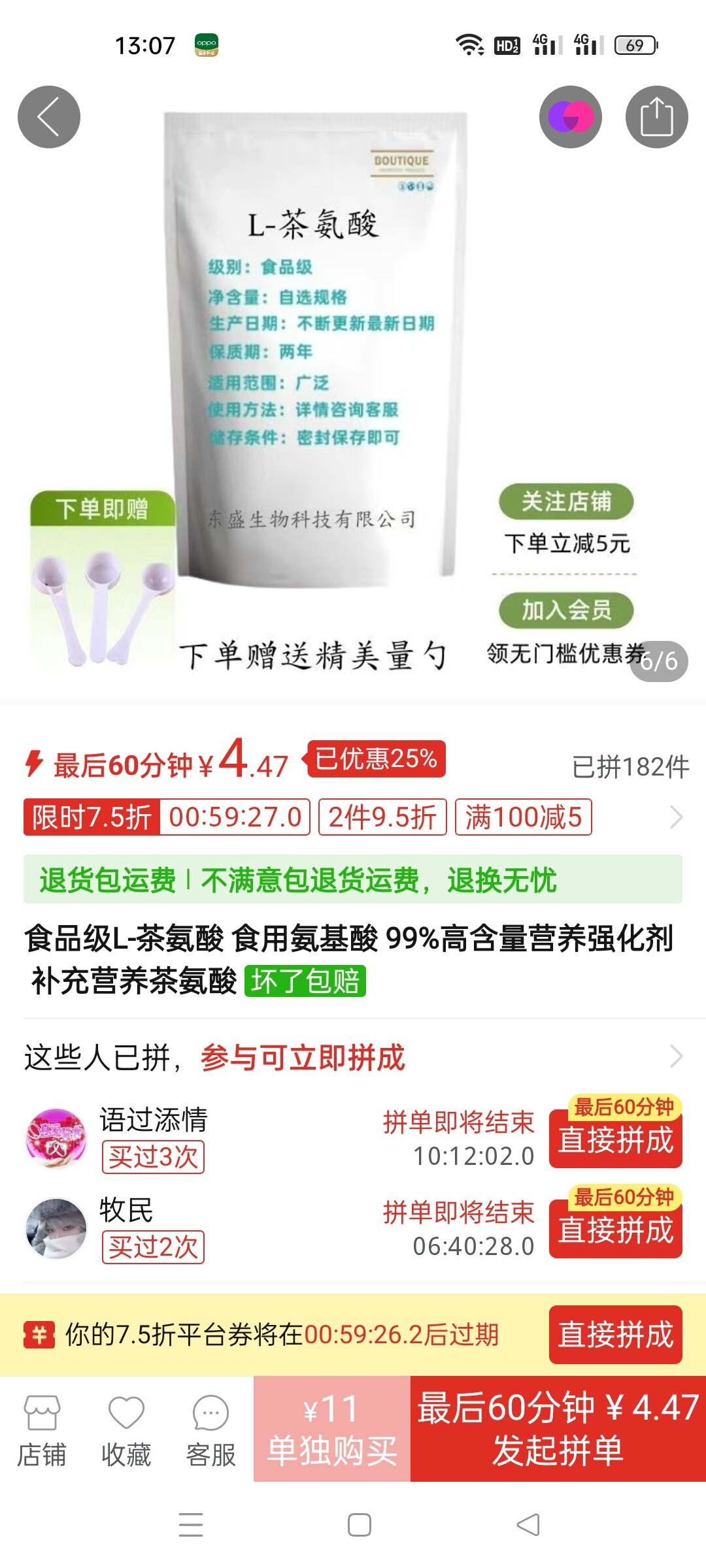706x1568 pixels.
Task: Tap 直接拼成 on the coupon expiry banner
Action: (x=615, y=1335)
